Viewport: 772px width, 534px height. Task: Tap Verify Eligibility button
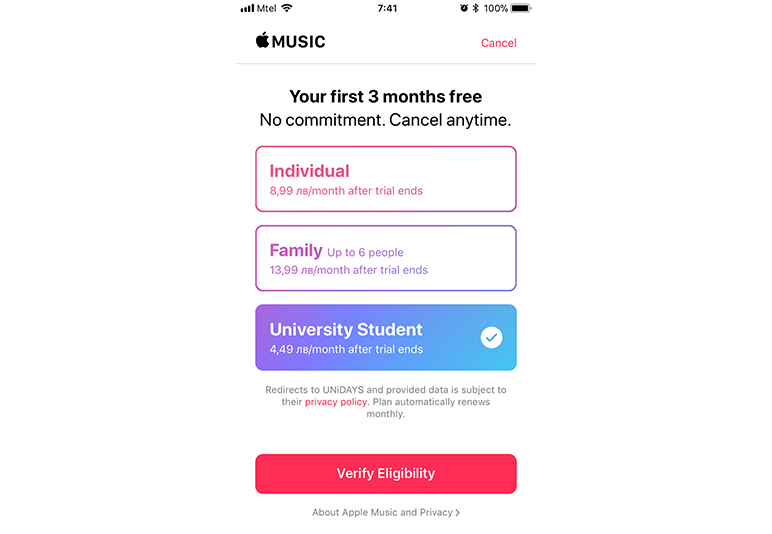(x=385, y=473)
